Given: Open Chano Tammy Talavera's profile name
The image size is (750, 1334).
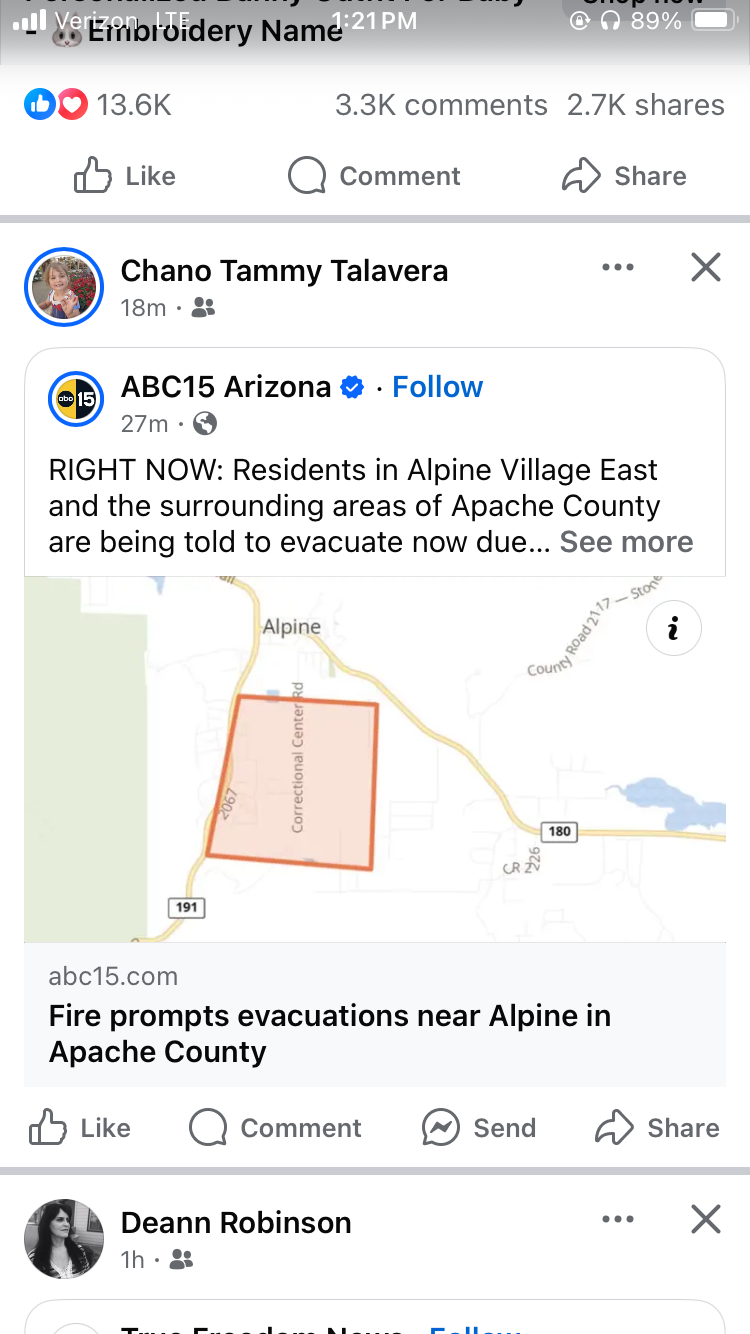Looking at the screenshot, I should [x=284, y=271].
